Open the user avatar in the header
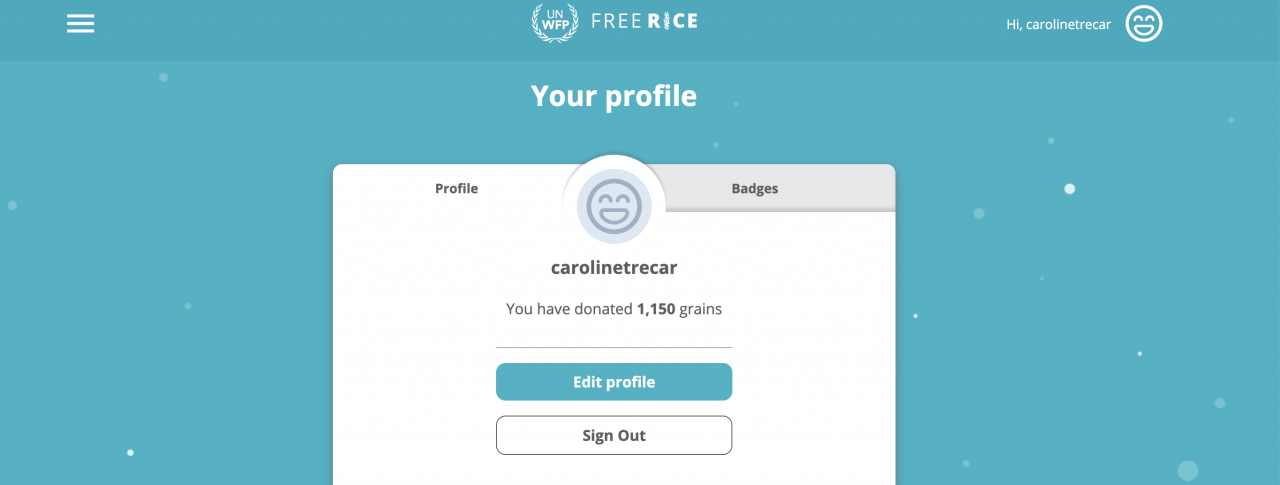 coord(1144,24)
